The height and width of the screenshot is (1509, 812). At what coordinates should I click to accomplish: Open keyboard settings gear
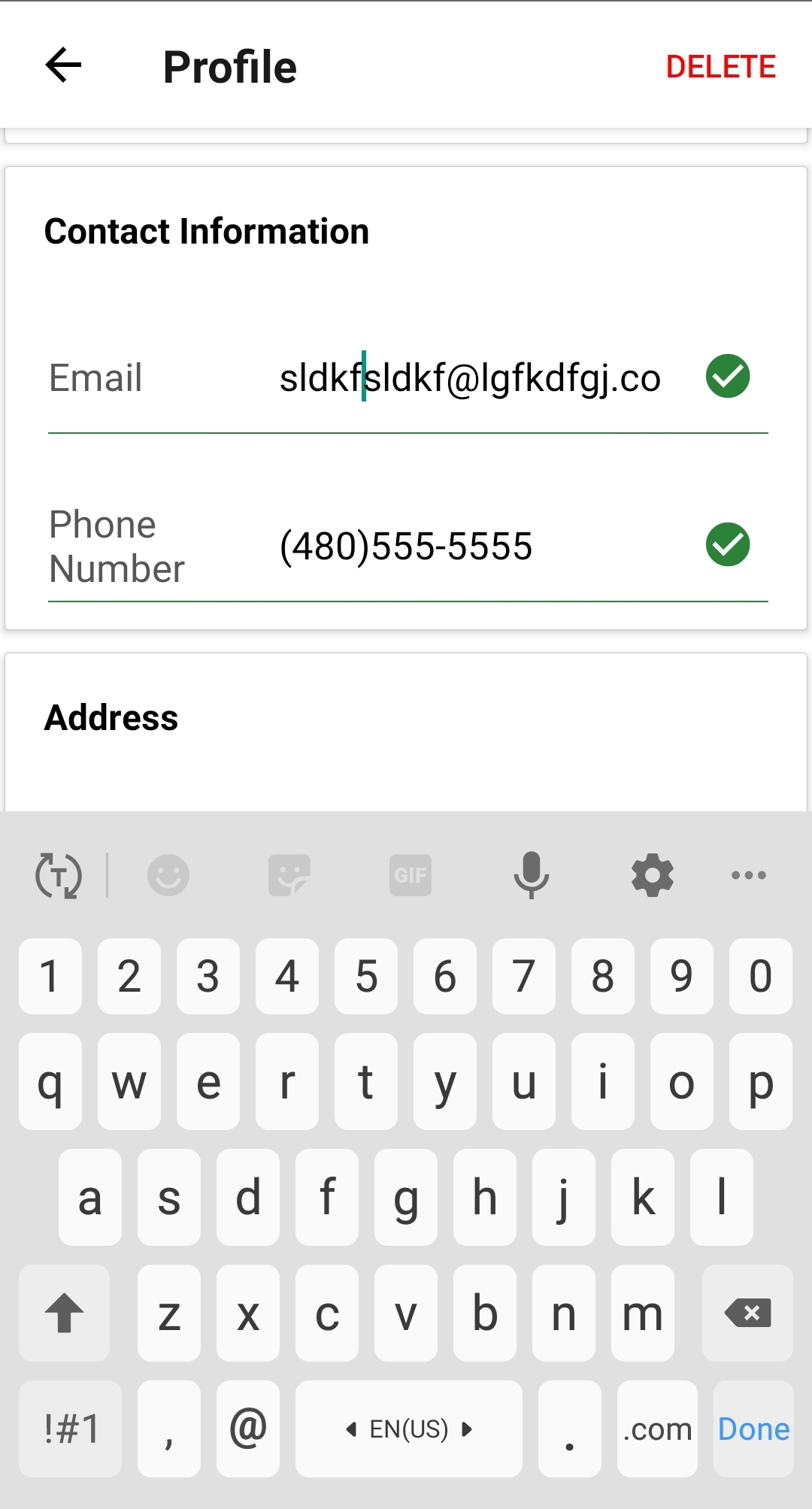pos(652,875)
